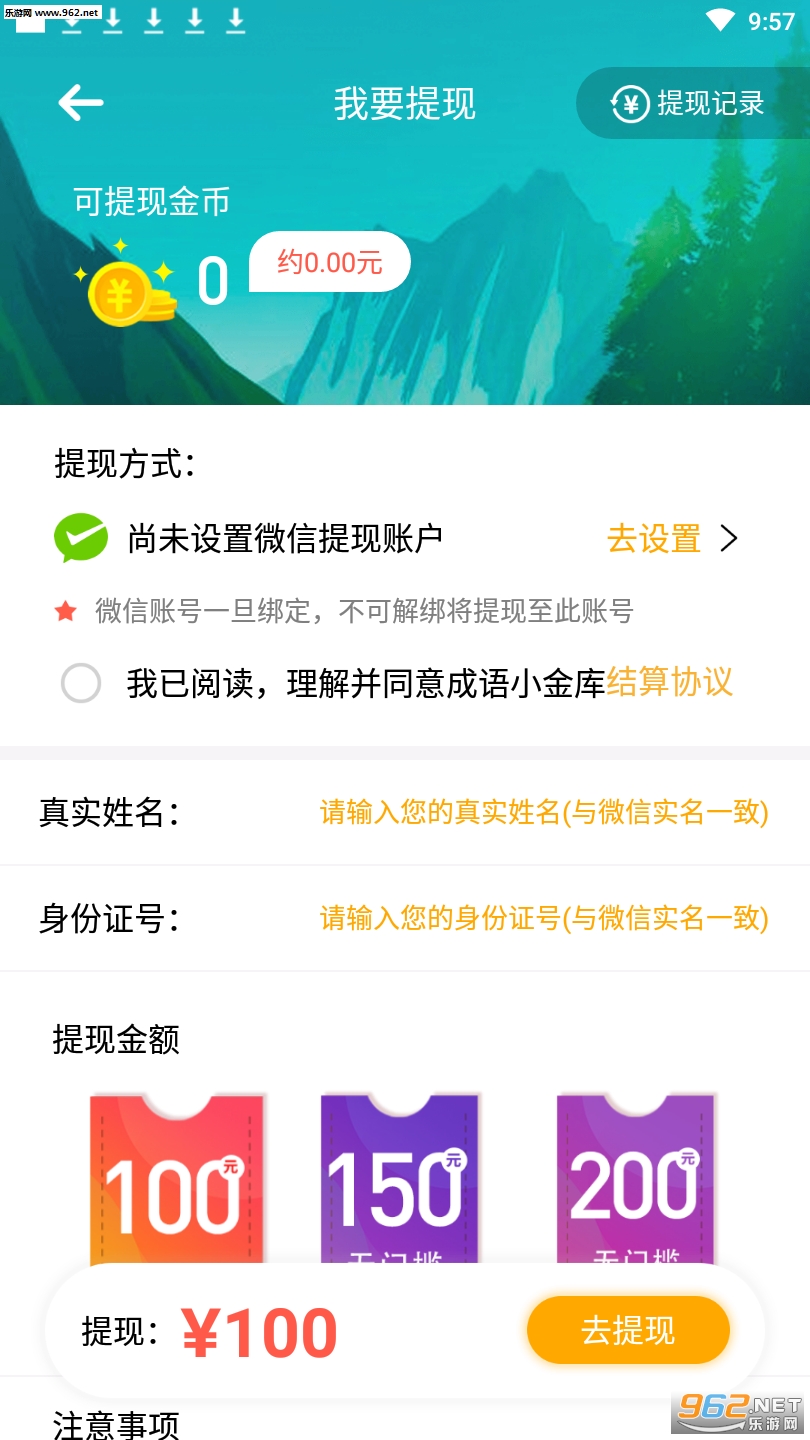This screenshot has height=1440, width=810.
Task: Open the 结算协议 agreement link
Action: click(669, 683)
